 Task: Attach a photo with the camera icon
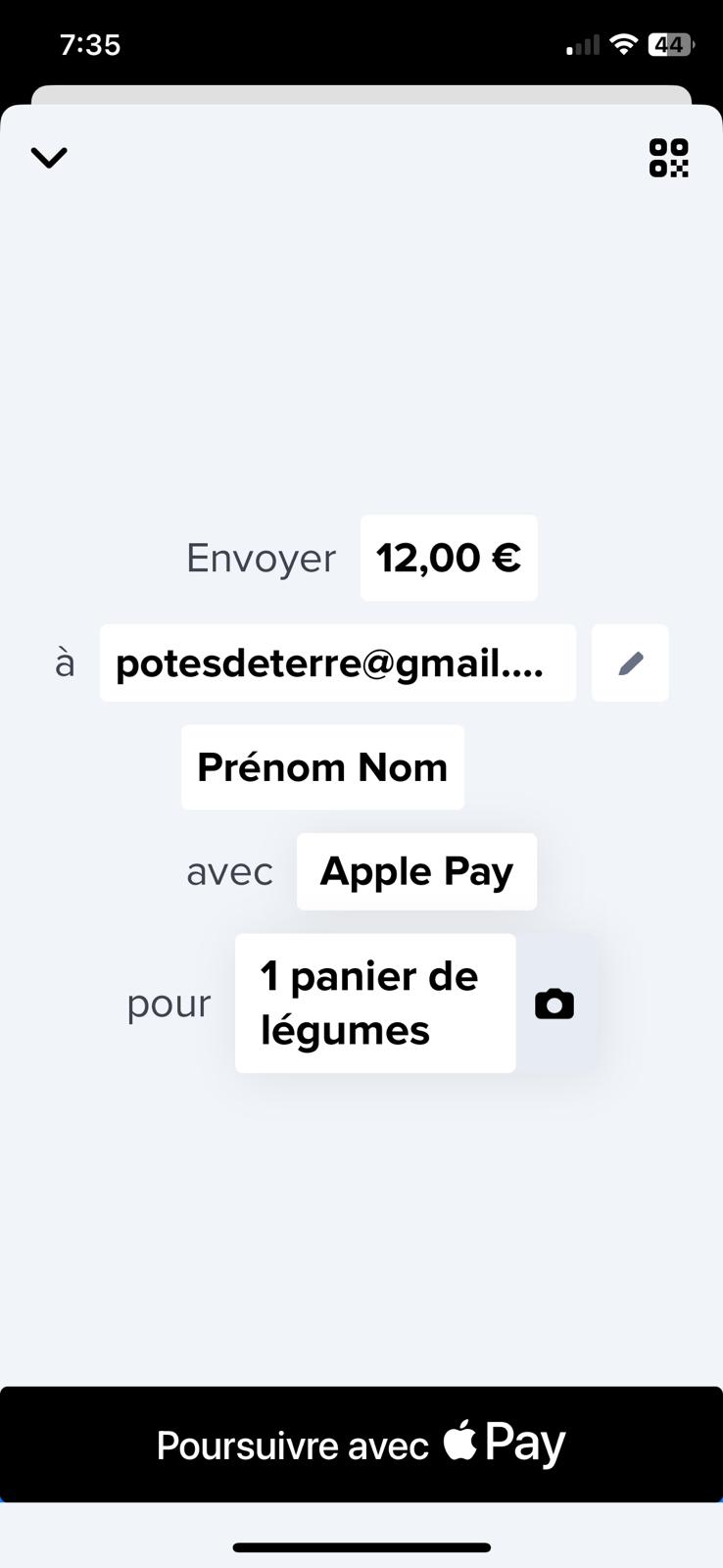(554, 1004)
